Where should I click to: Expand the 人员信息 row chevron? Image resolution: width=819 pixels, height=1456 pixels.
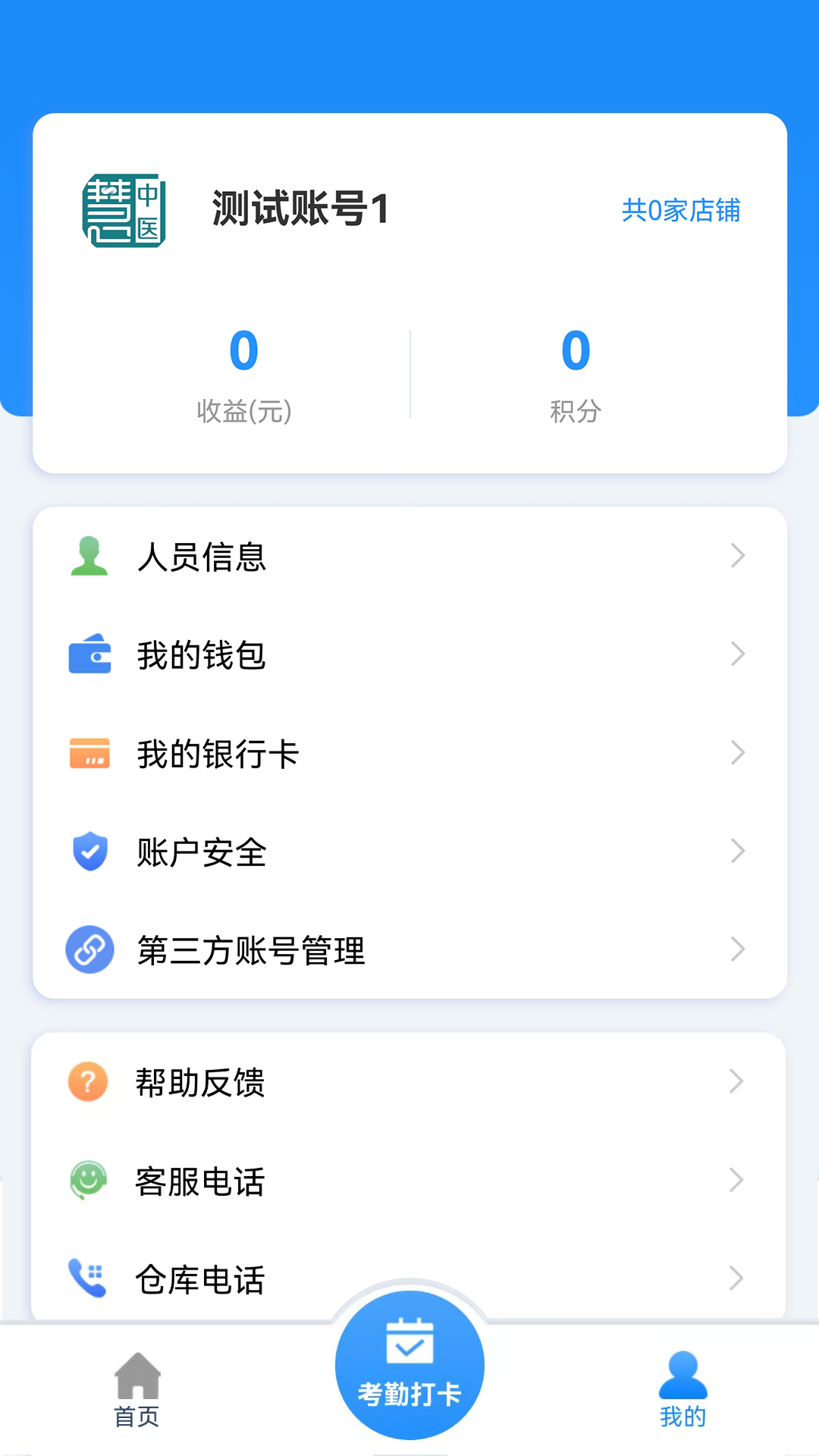(739, 557)
